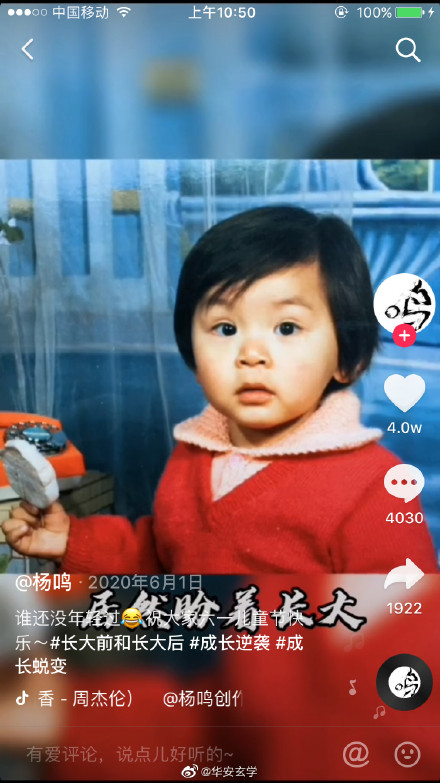Image resolution: width=440 pixels, height=783 pixels.
Task: Follow 杨鸣 with the red plus badge
Action: [x=404, y=336]
